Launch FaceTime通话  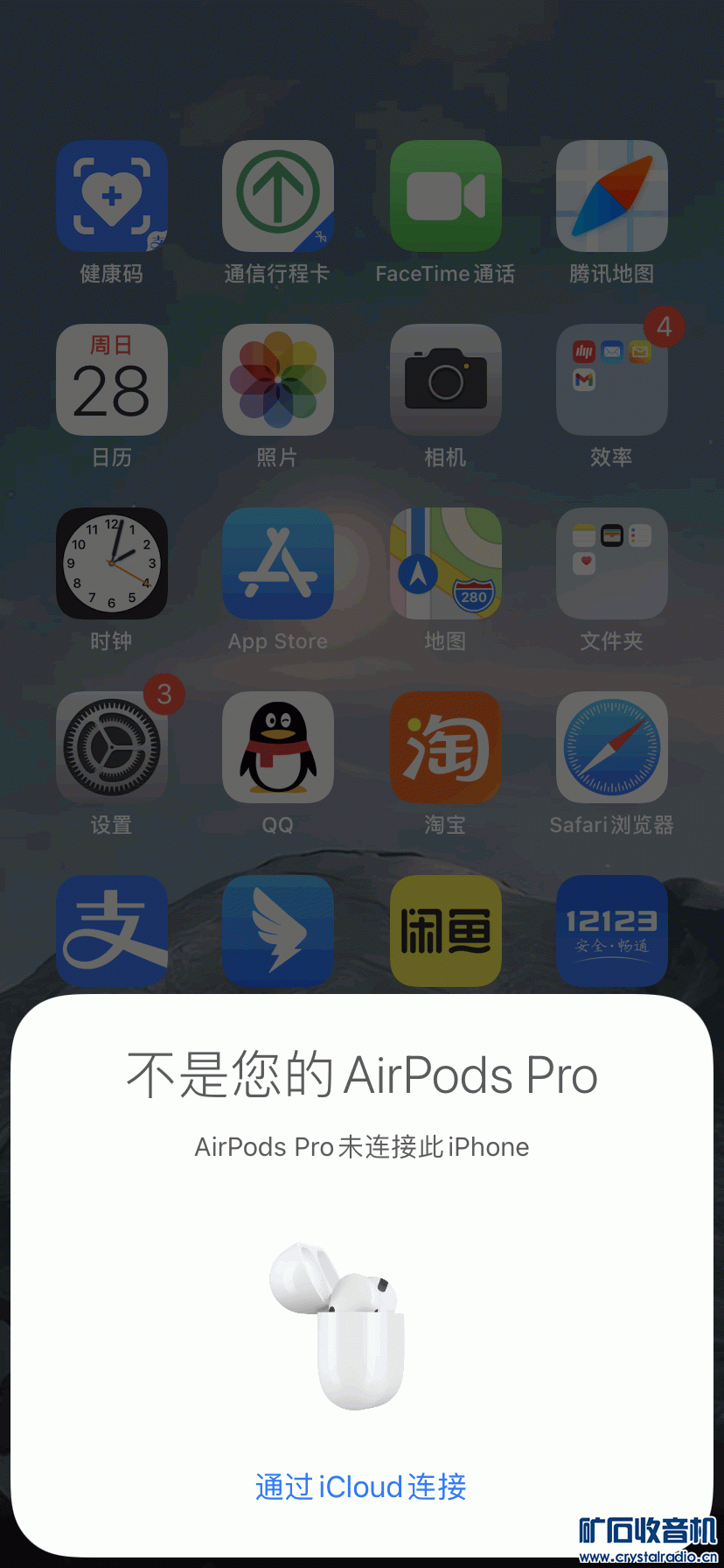pyautogui.click(x=445, y=196)
